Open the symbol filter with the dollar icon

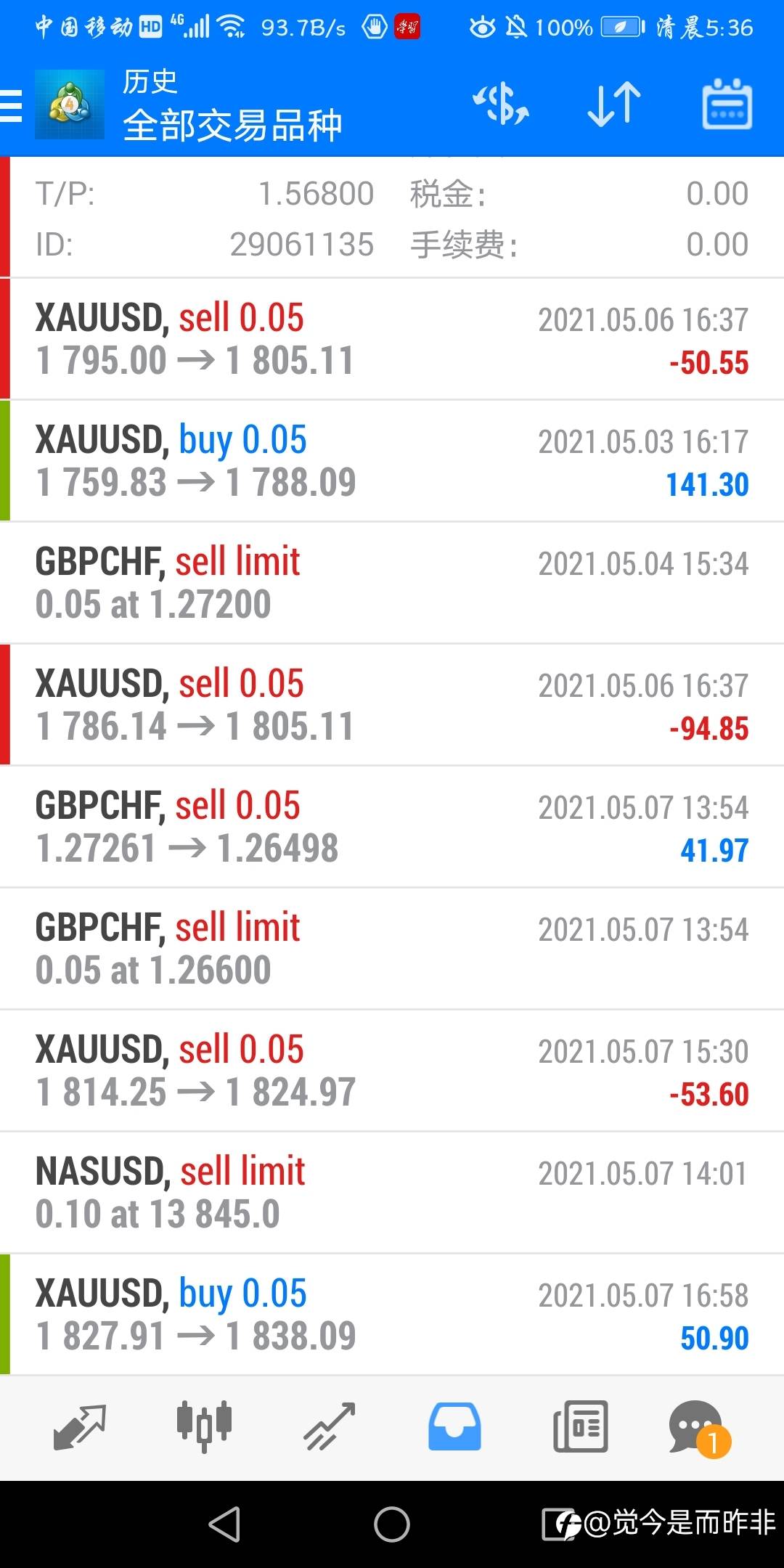pos(501,105)
